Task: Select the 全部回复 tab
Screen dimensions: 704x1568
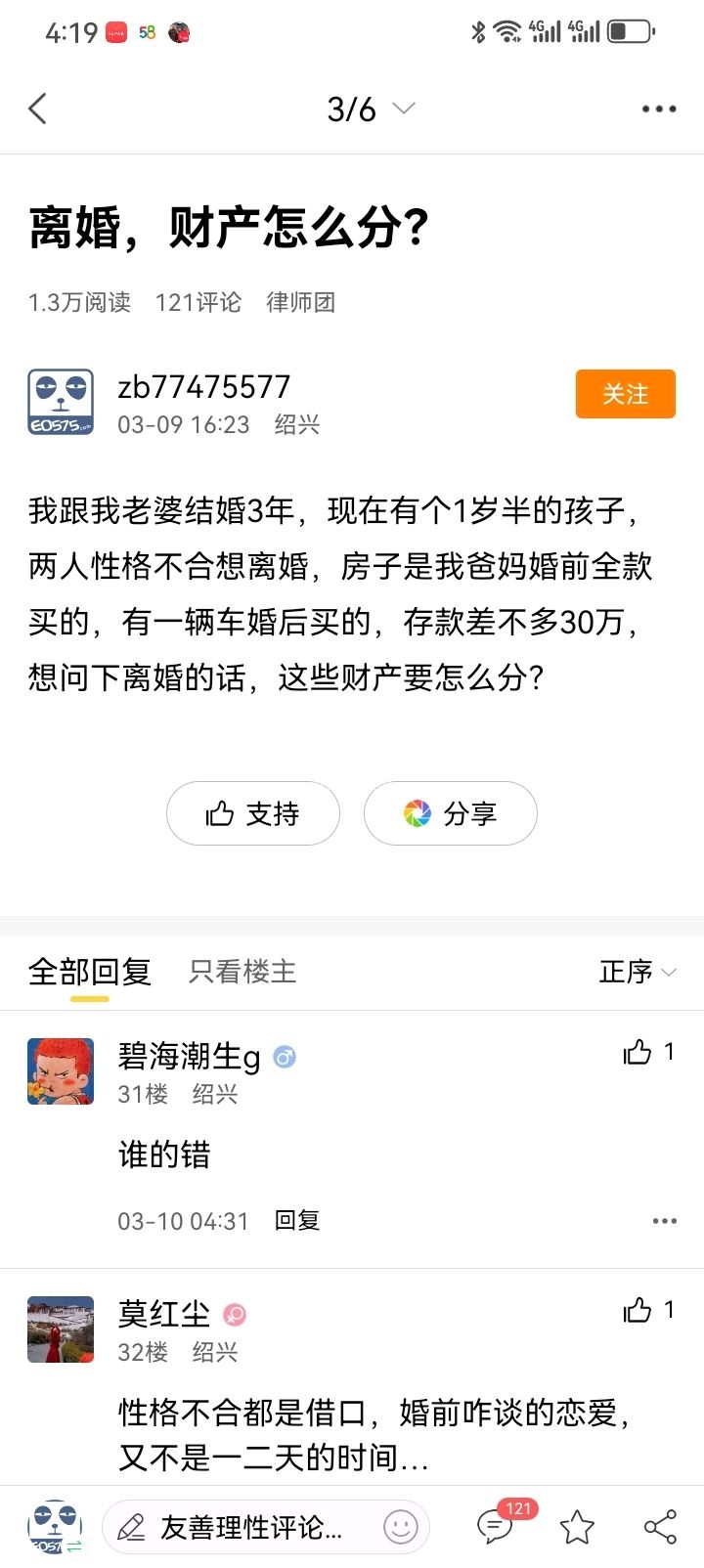Action: pyautogui.click(x=89, y=972)
